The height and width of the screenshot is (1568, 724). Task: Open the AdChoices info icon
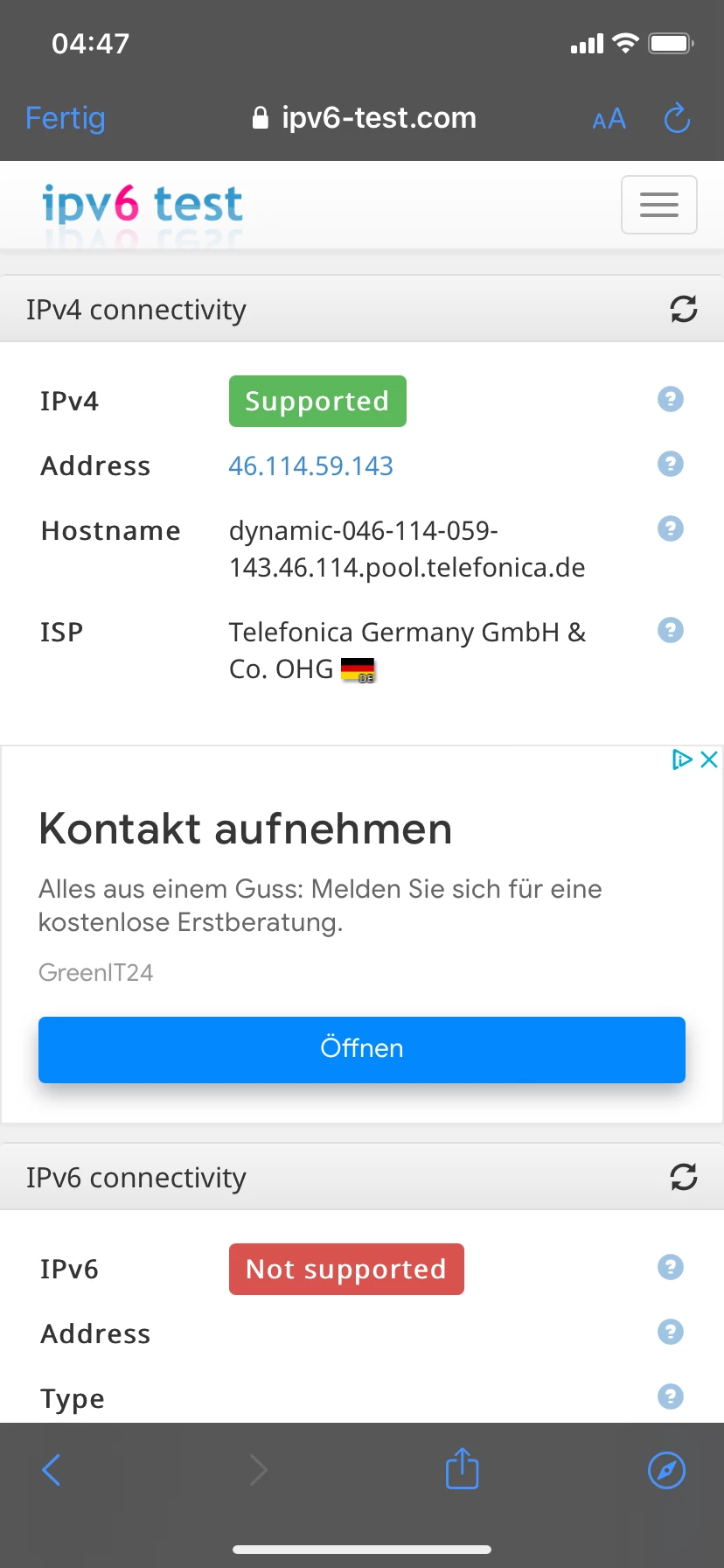pos(681,759)
